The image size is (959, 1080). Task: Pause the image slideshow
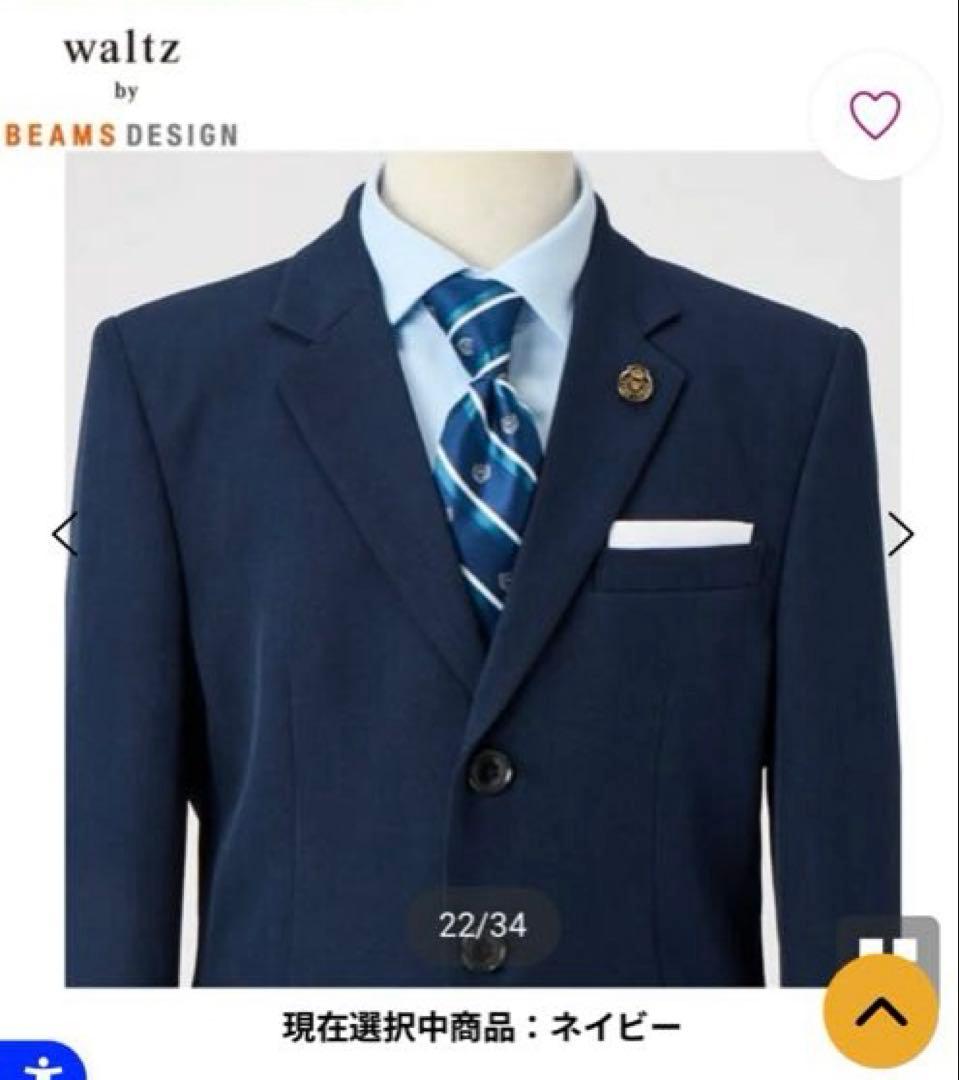888,940
